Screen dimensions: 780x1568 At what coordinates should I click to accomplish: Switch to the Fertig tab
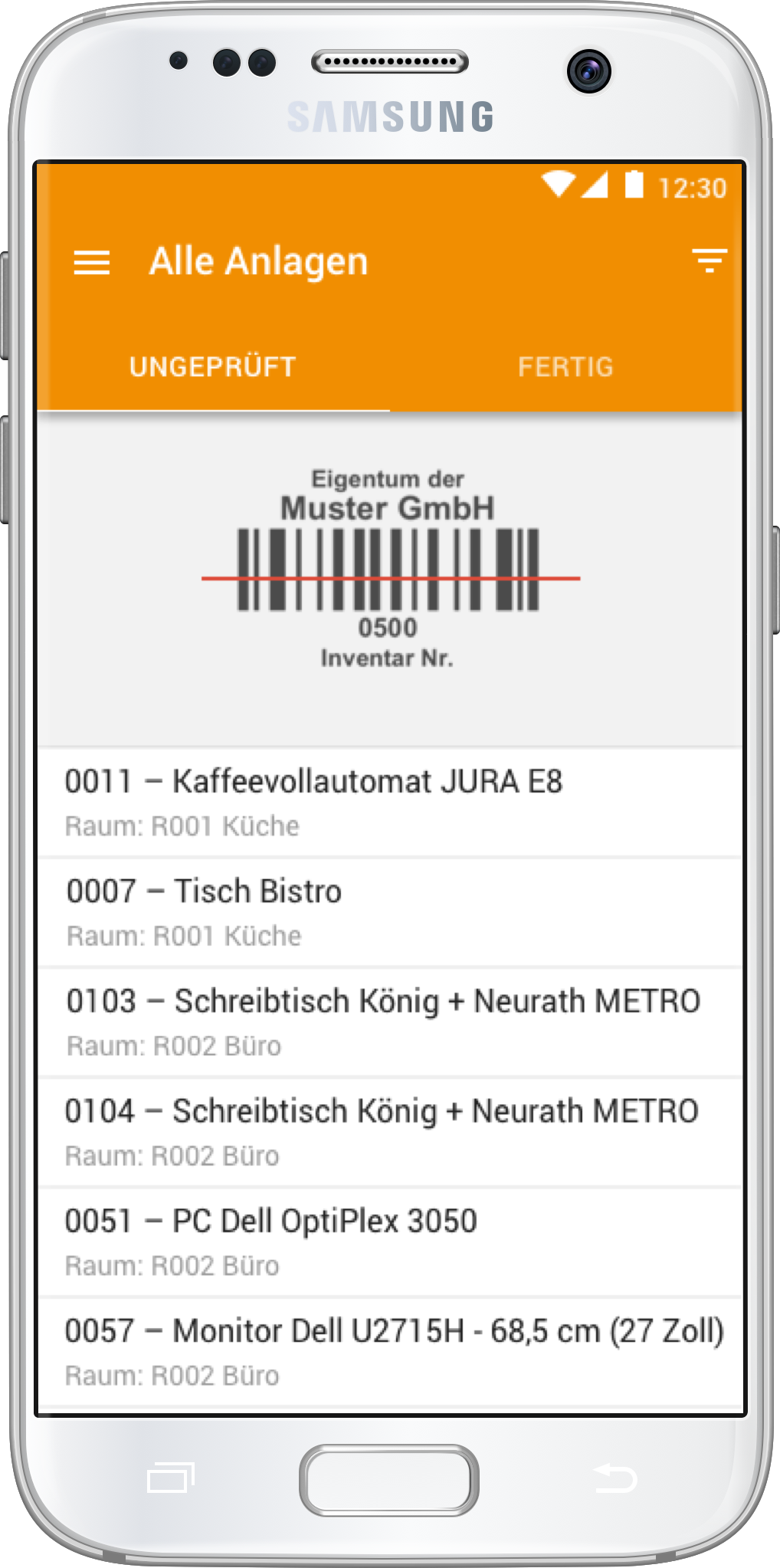click(565, 367)
